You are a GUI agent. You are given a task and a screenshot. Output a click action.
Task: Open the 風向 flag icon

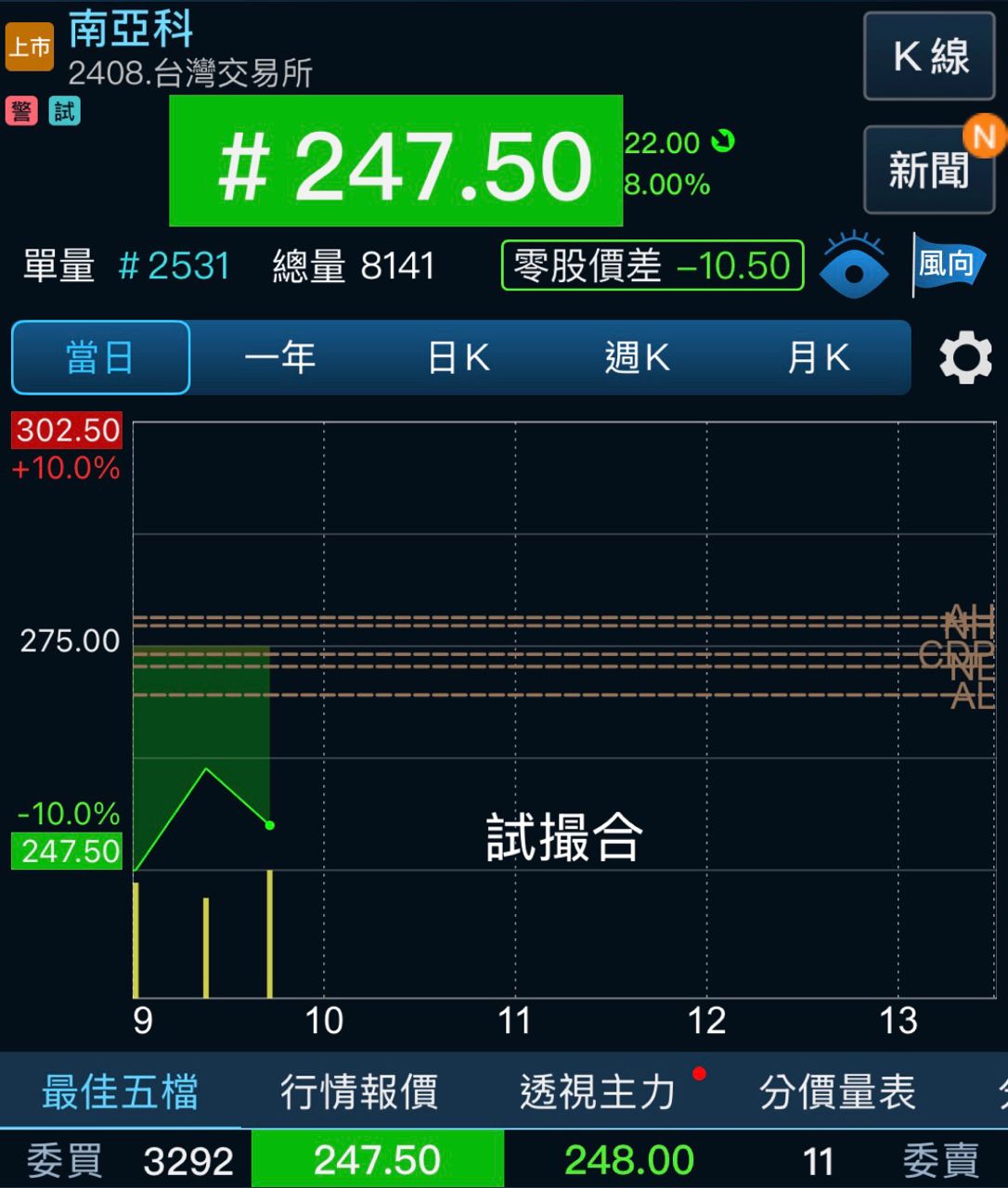[x=947, y=265]
